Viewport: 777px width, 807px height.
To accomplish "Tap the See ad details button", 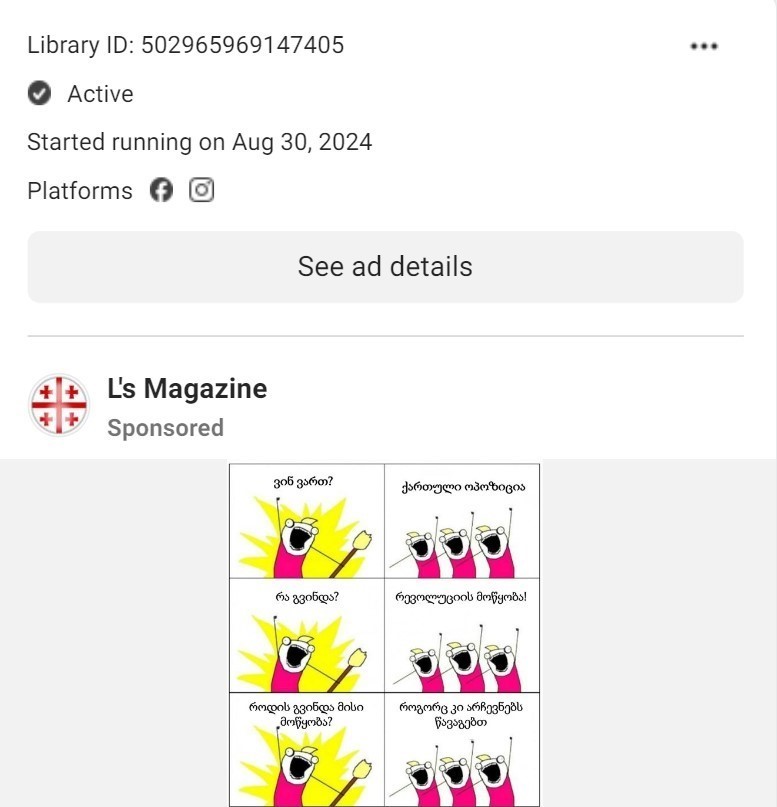I will tap(385, 267).
